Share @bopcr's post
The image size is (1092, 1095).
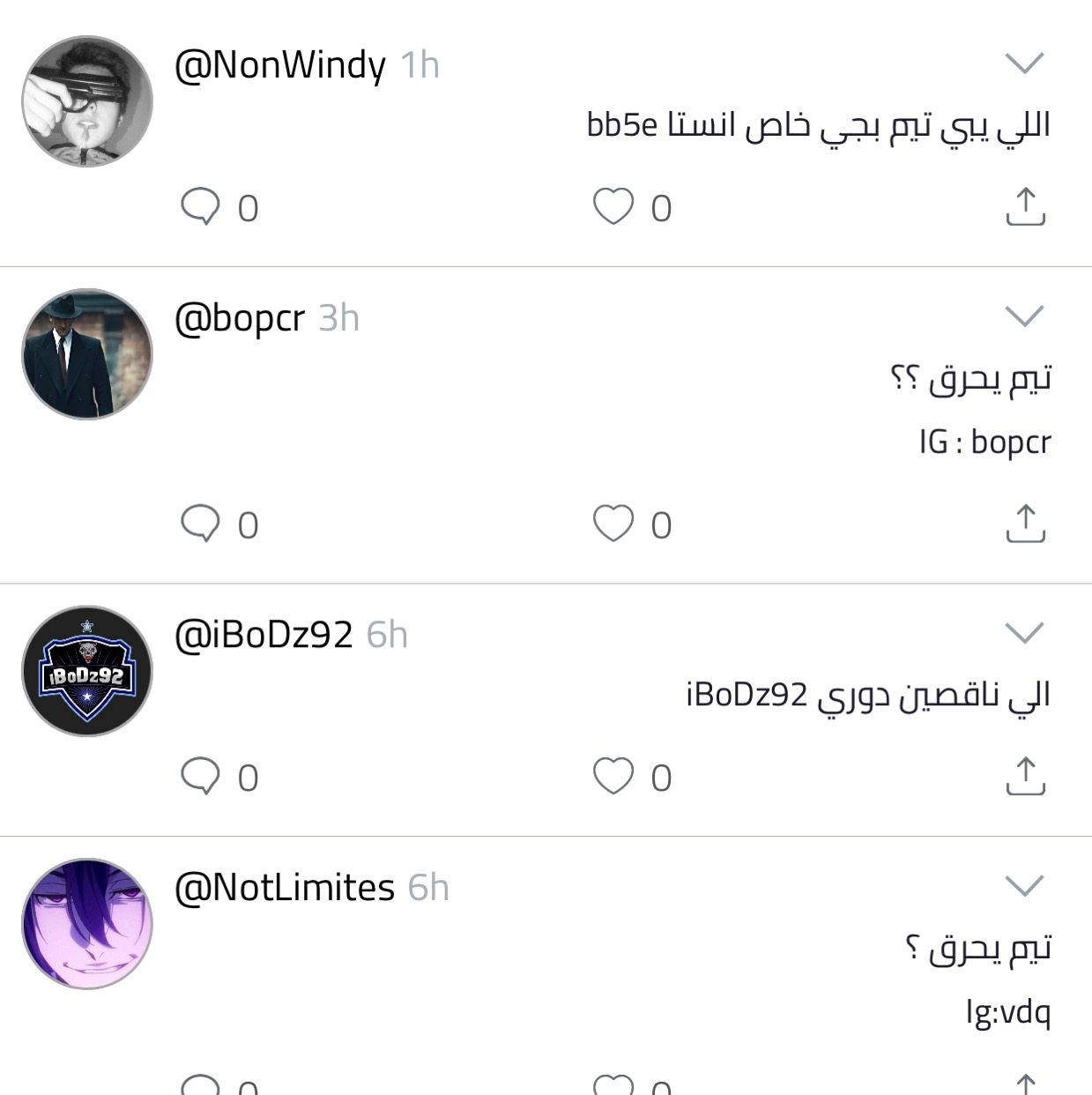click(x=1025, y=524)
